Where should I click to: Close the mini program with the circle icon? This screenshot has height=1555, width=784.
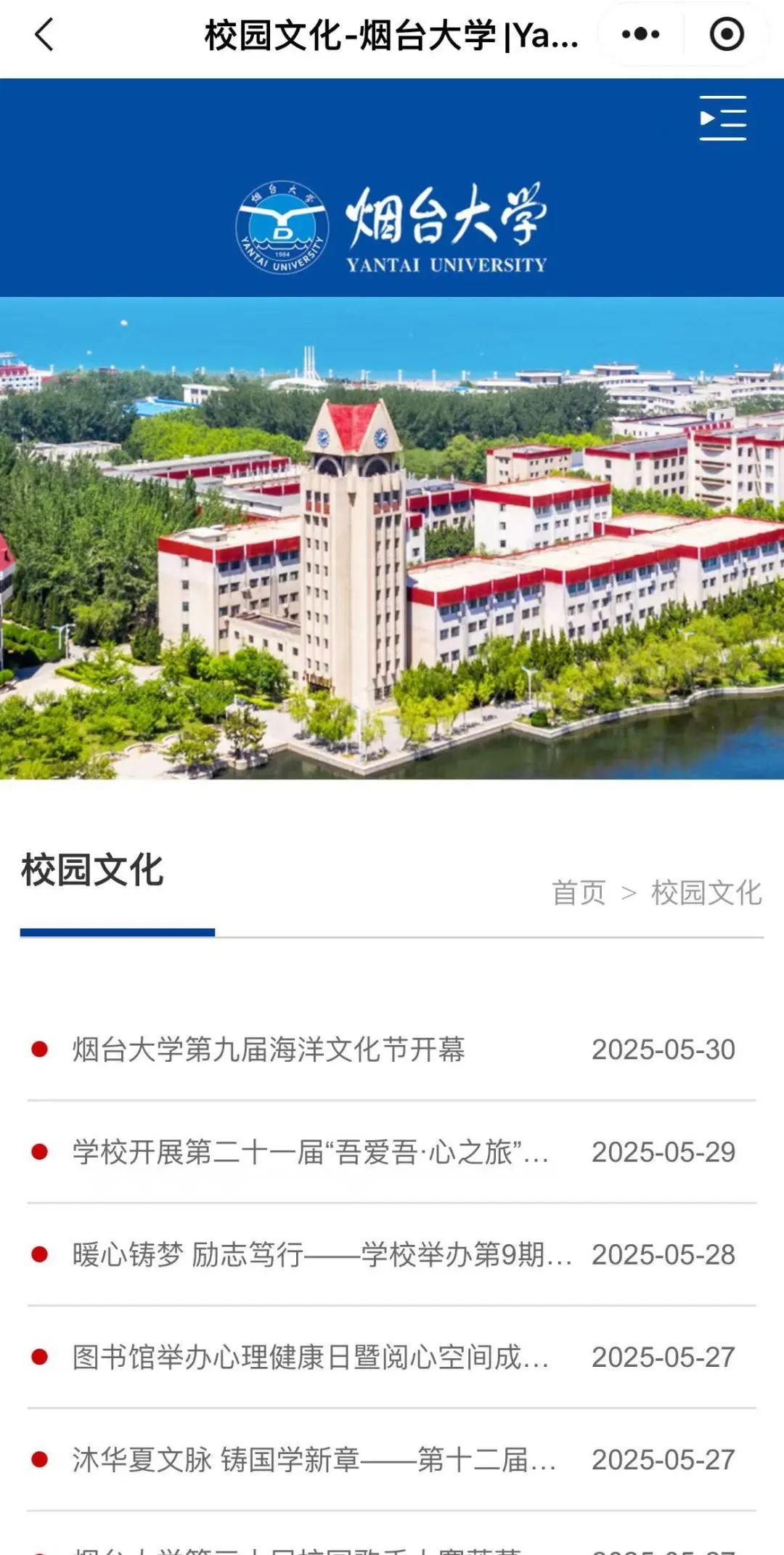(726, 35)
